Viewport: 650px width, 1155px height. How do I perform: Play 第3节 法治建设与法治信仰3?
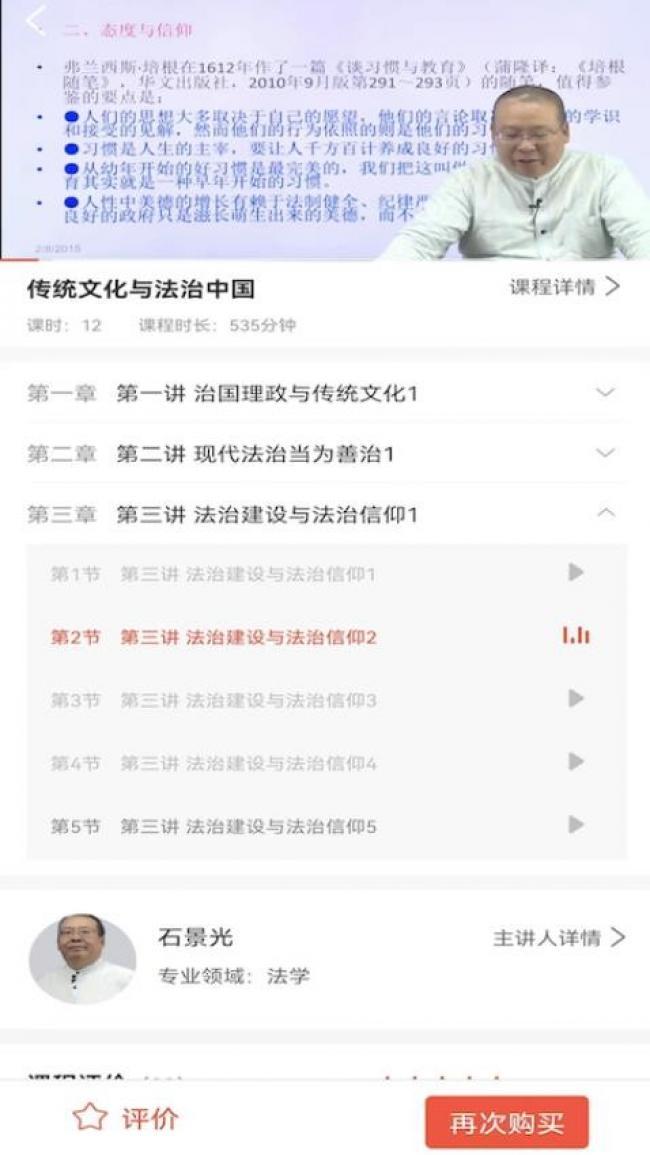(326, 700)
